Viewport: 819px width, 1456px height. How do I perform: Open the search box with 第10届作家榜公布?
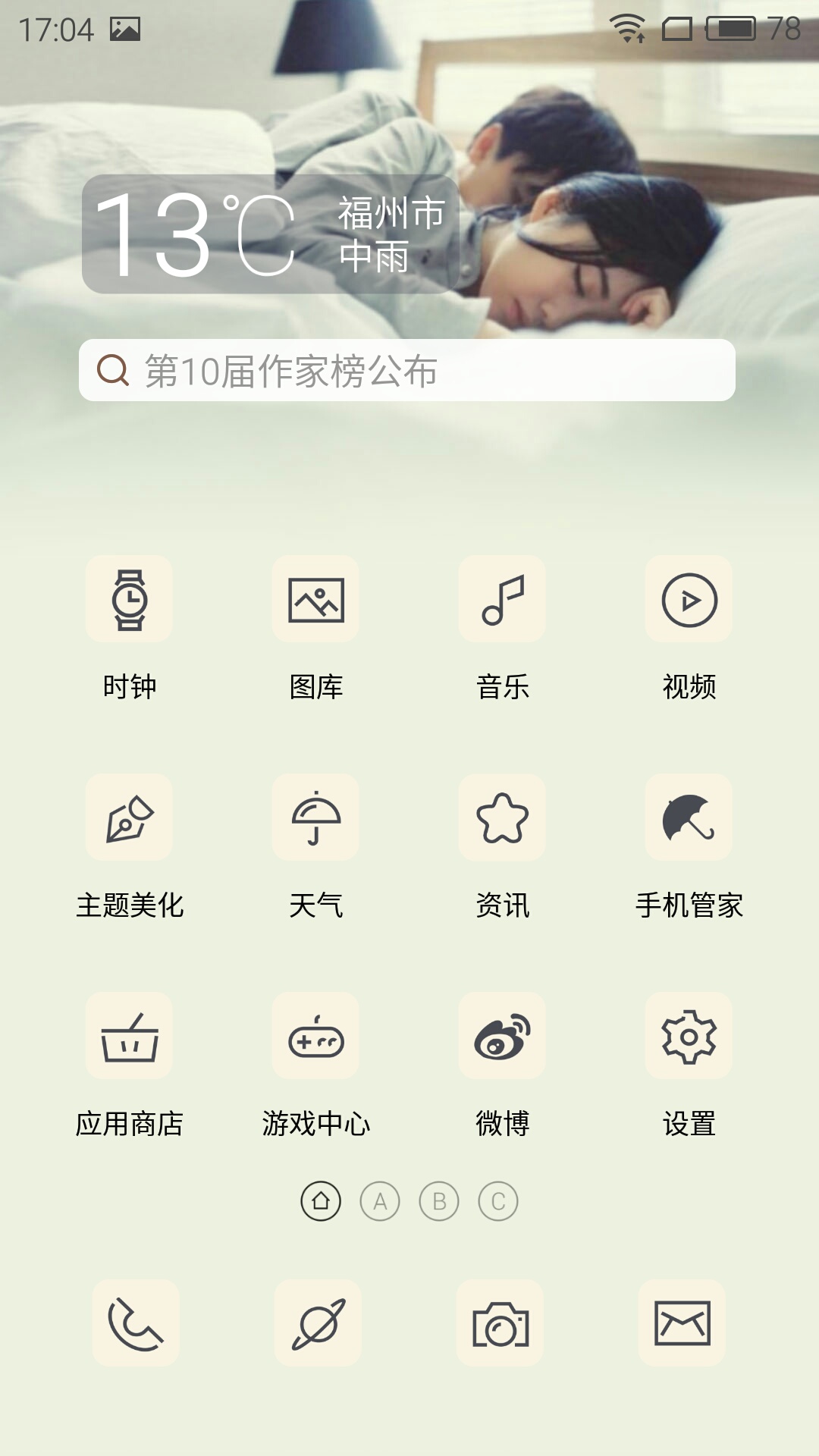(407, 370)
